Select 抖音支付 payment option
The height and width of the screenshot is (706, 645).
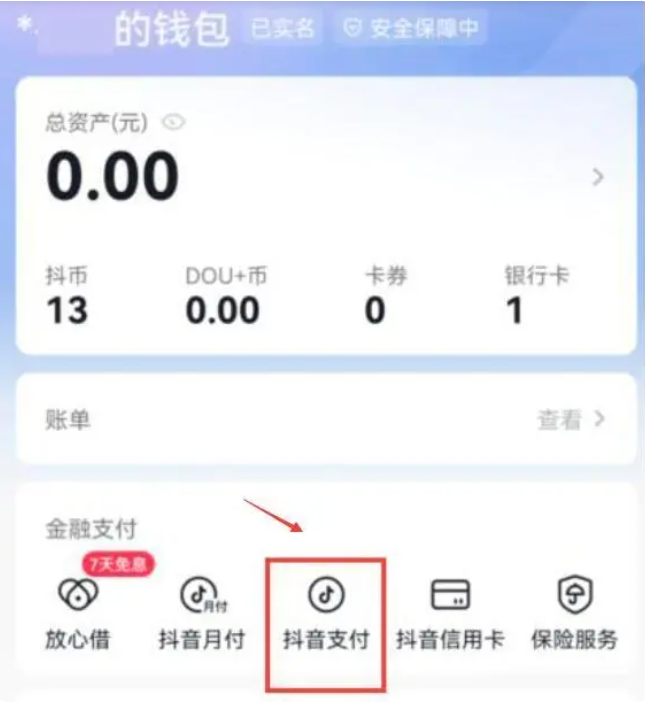tap(326, 612)
